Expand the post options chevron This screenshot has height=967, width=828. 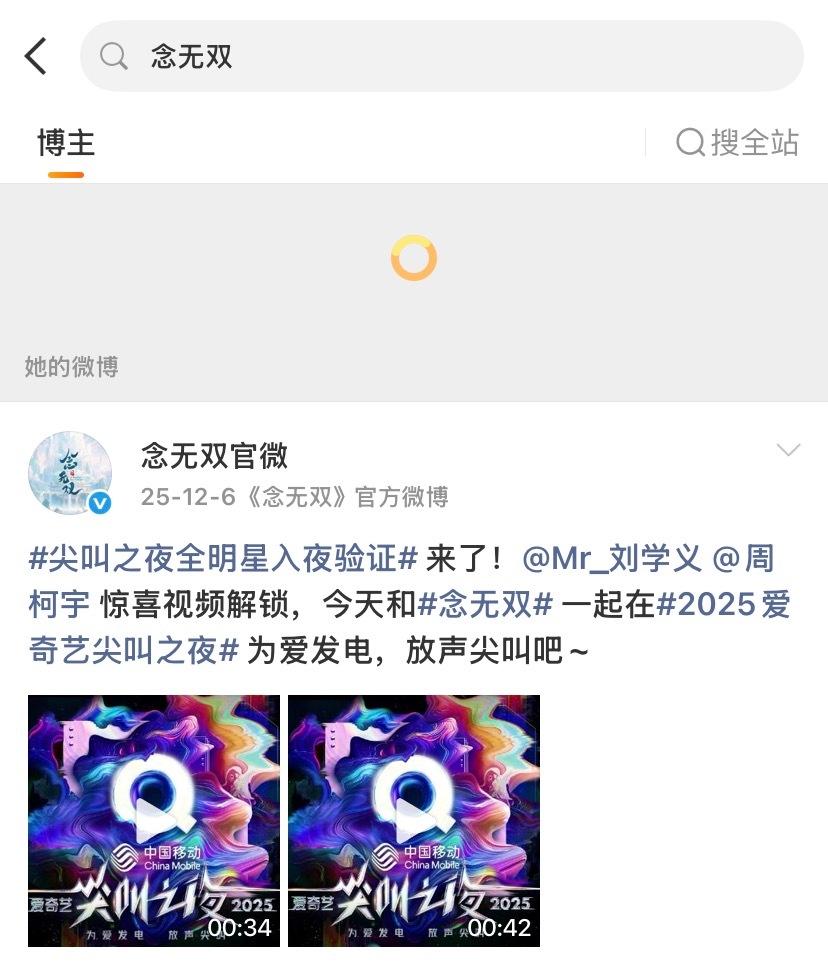tap(789, 449)
